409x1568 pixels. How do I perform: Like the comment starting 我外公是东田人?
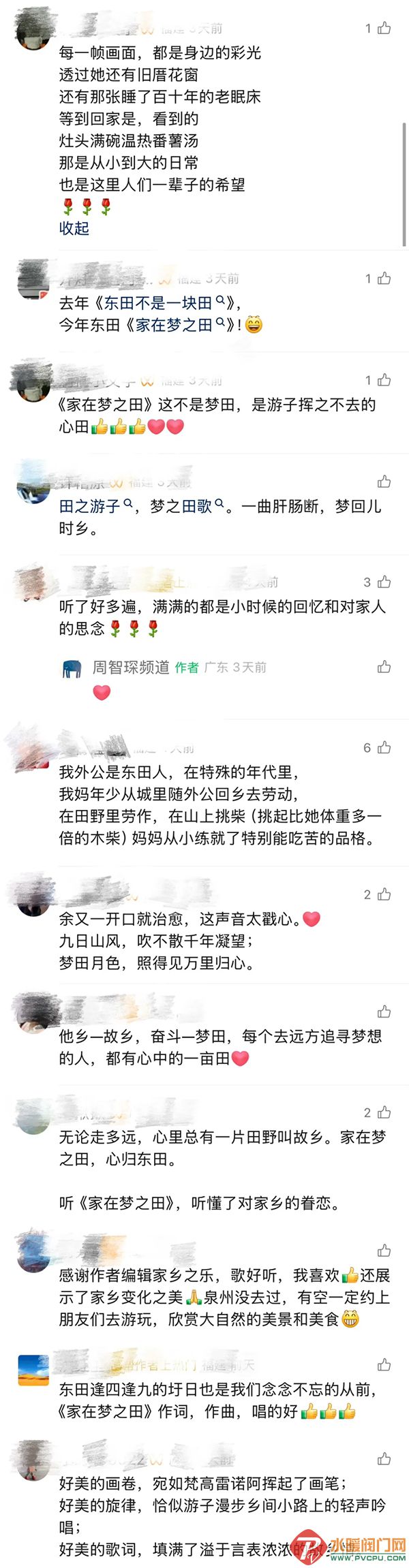point(384,748)
